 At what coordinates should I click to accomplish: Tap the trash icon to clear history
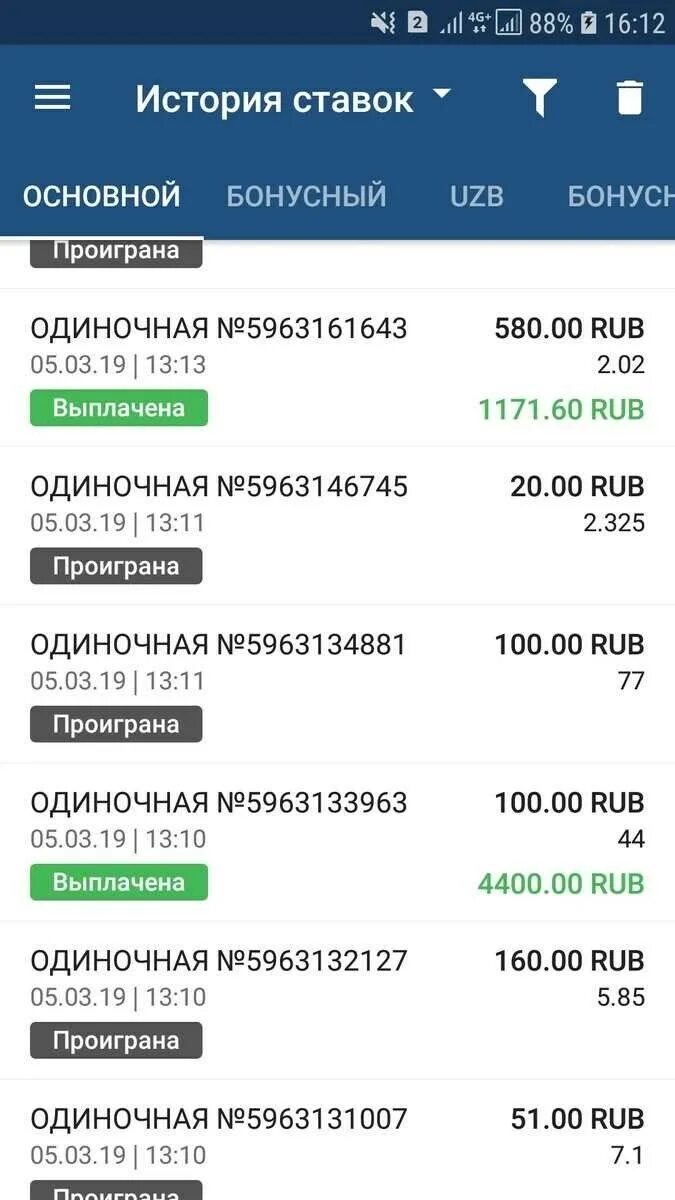tap(630, 98)
